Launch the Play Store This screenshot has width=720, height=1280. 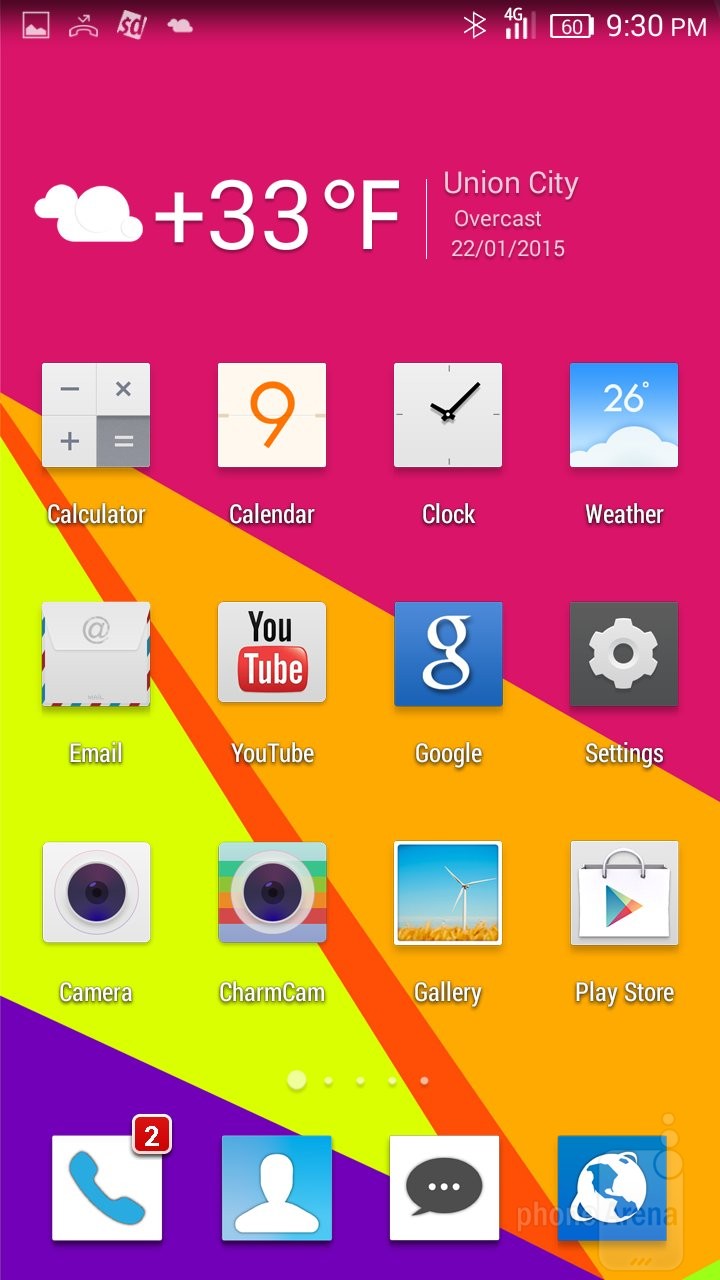(624, 893)
